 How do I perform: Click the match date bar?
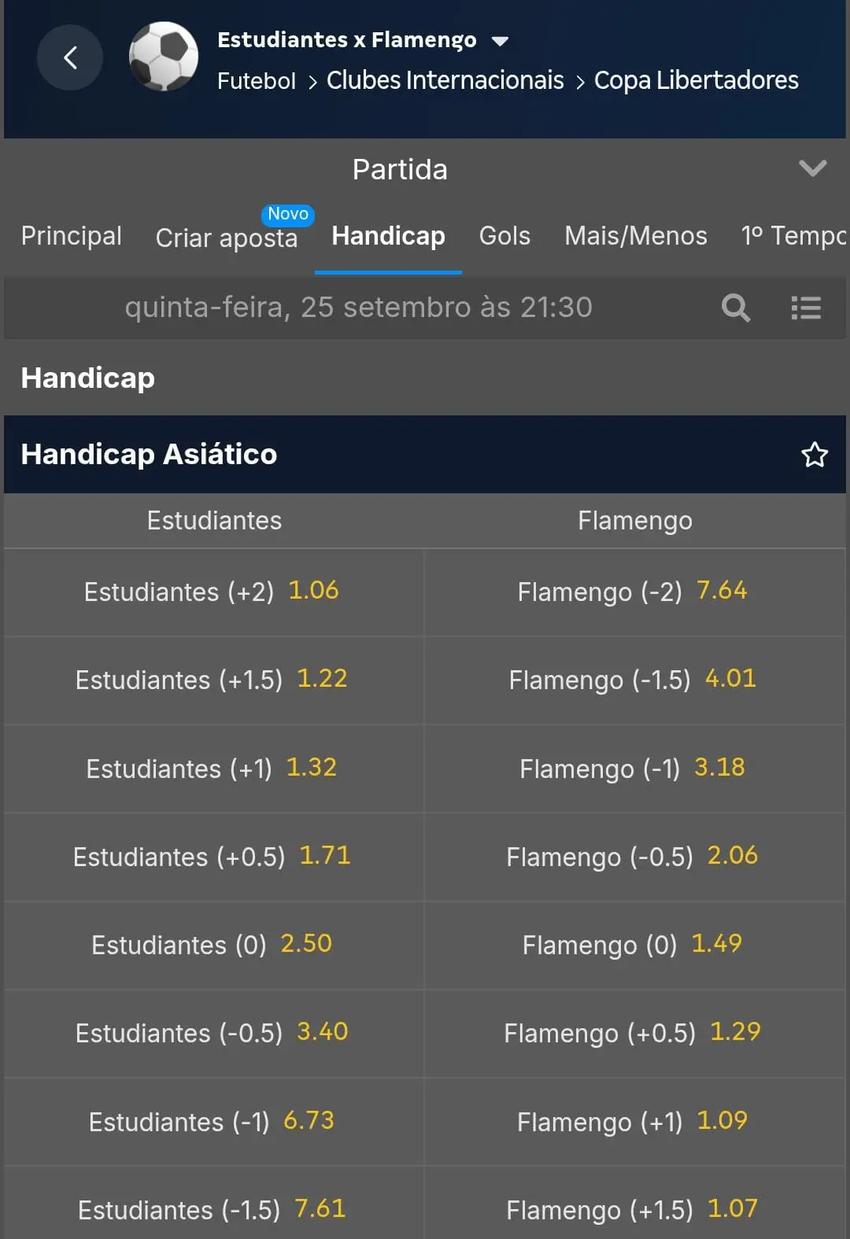[x=360, y=307]
